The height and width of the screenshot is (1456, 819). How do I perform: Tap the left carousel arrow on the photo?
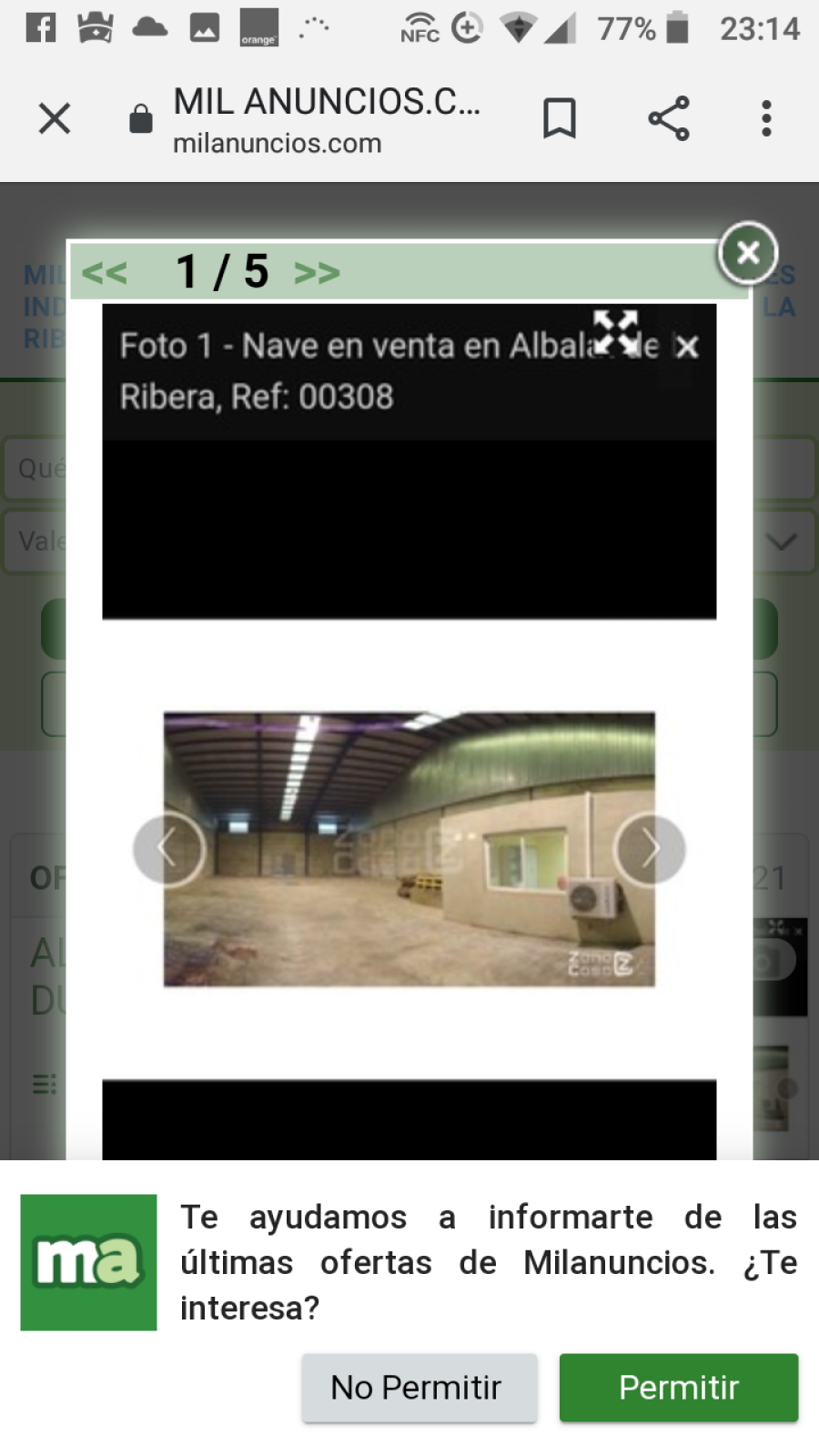click(x=169, y=849)
